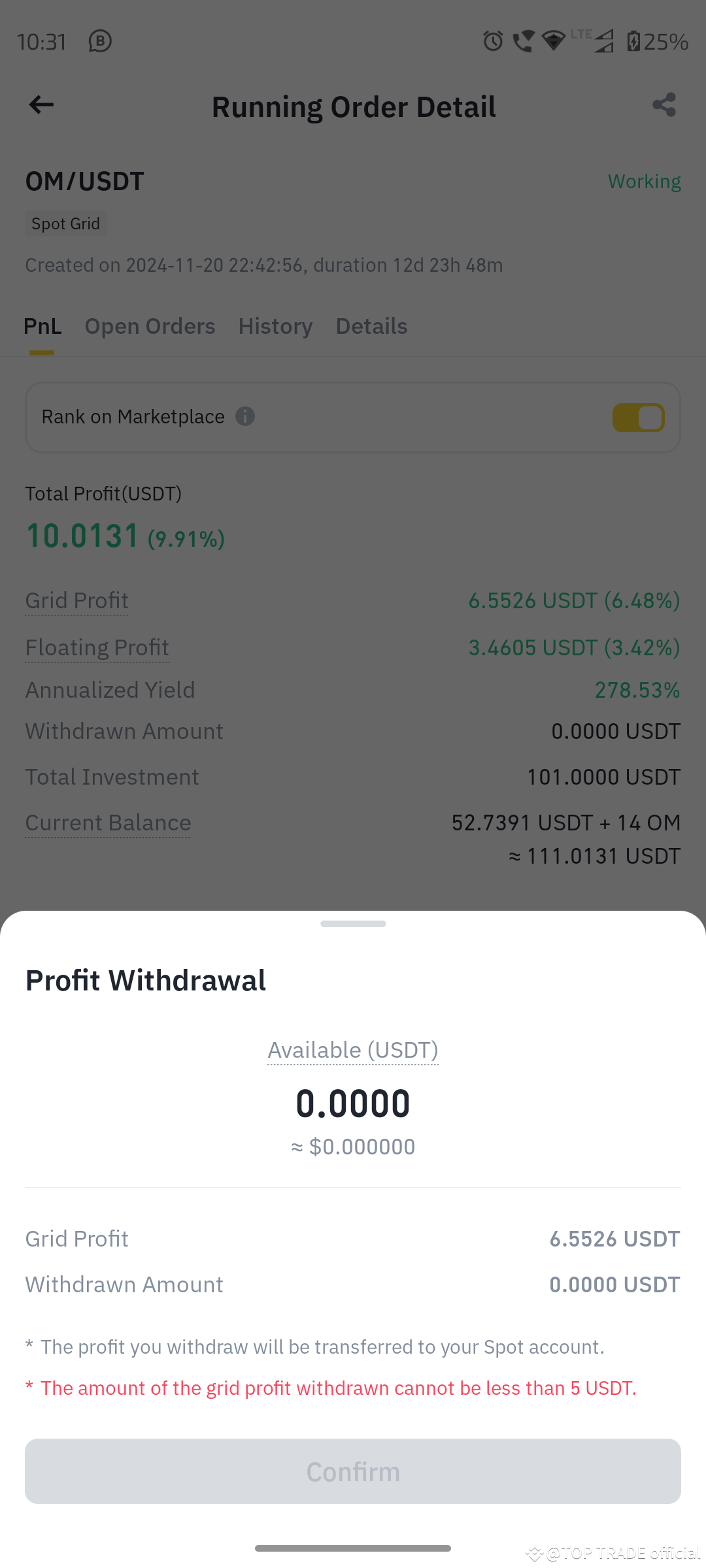
Task: Switch to the Open Orders tab
Action: click(x=150, y=325)
